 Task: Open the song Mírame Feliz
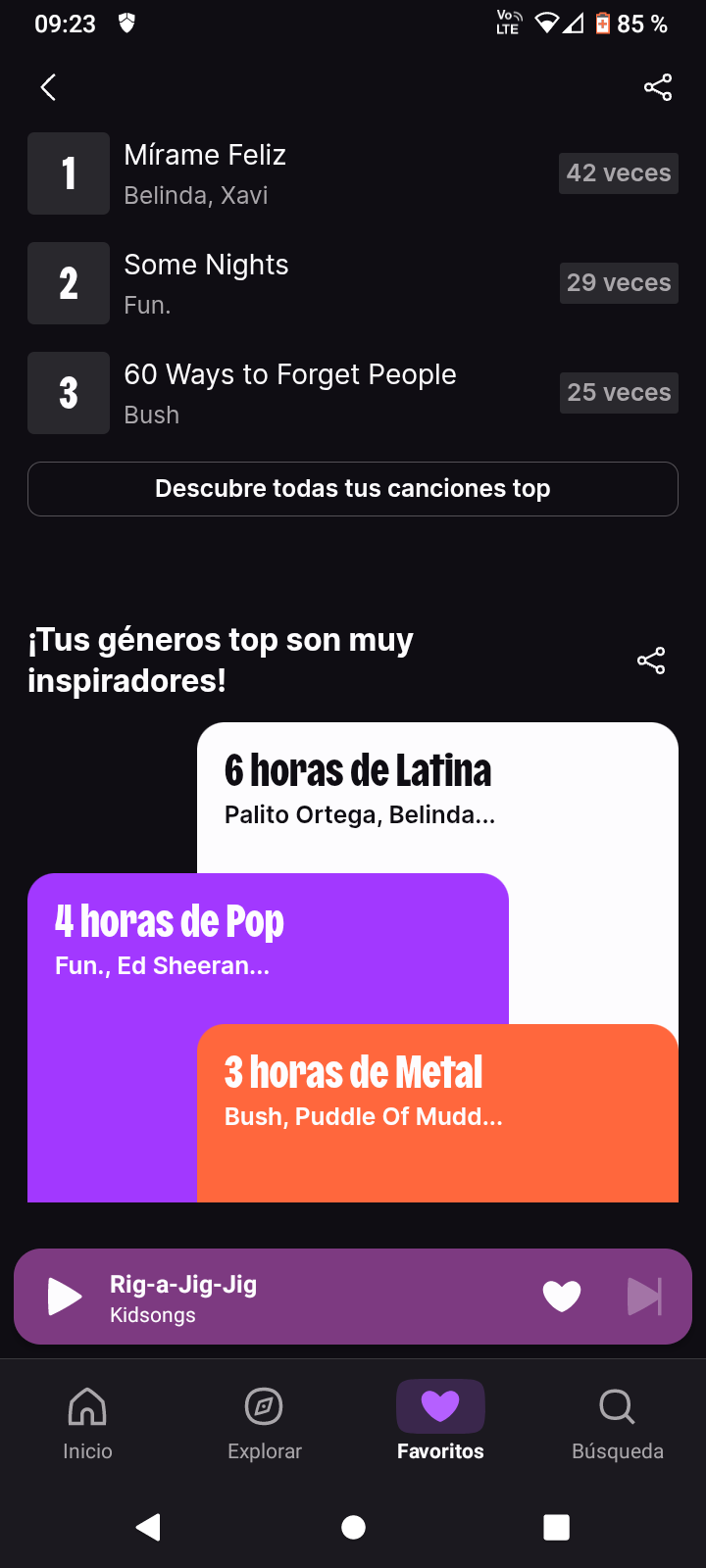pyautogui.click(x=353, y=173)
